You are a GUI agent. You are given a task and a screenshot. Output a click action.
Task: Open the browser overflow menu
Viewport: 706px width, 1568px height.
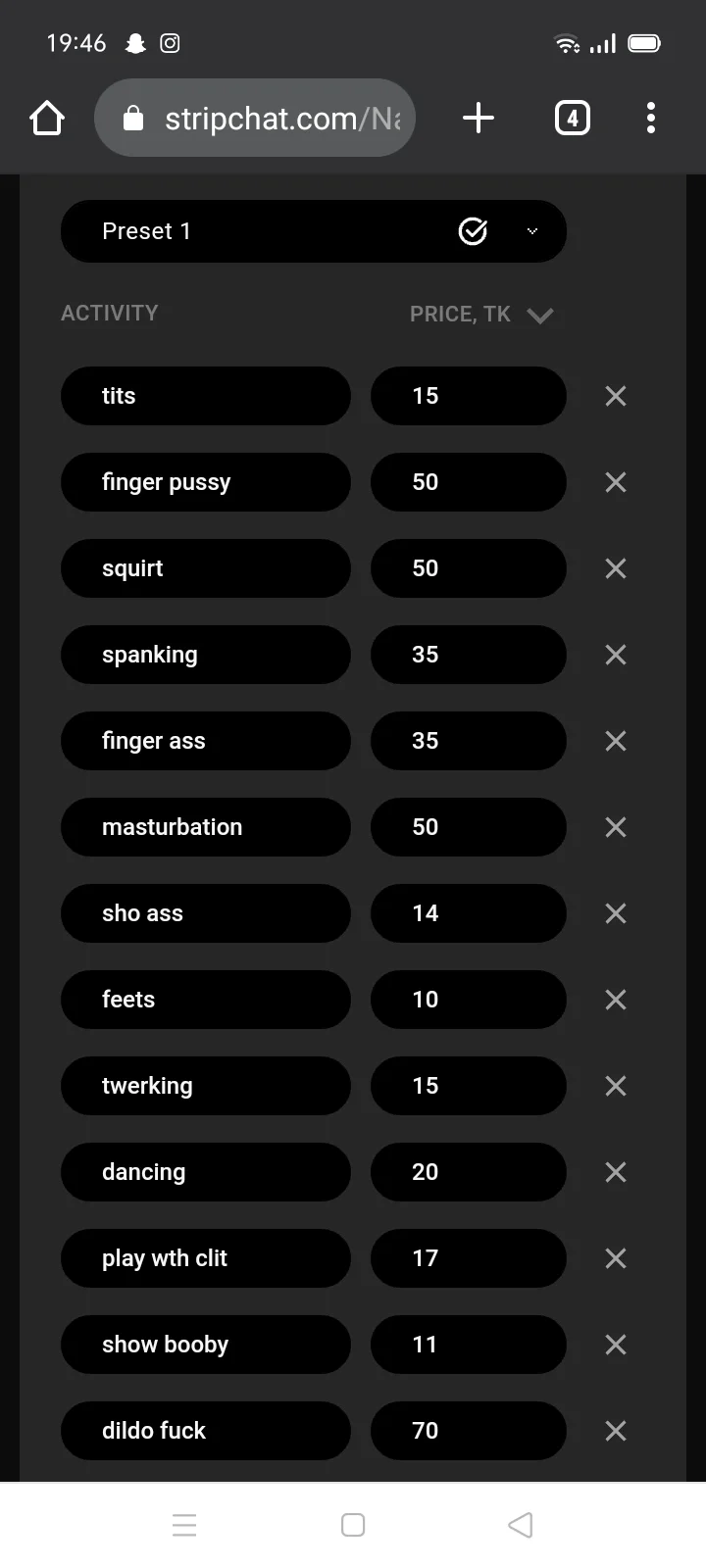click(650, 119)
